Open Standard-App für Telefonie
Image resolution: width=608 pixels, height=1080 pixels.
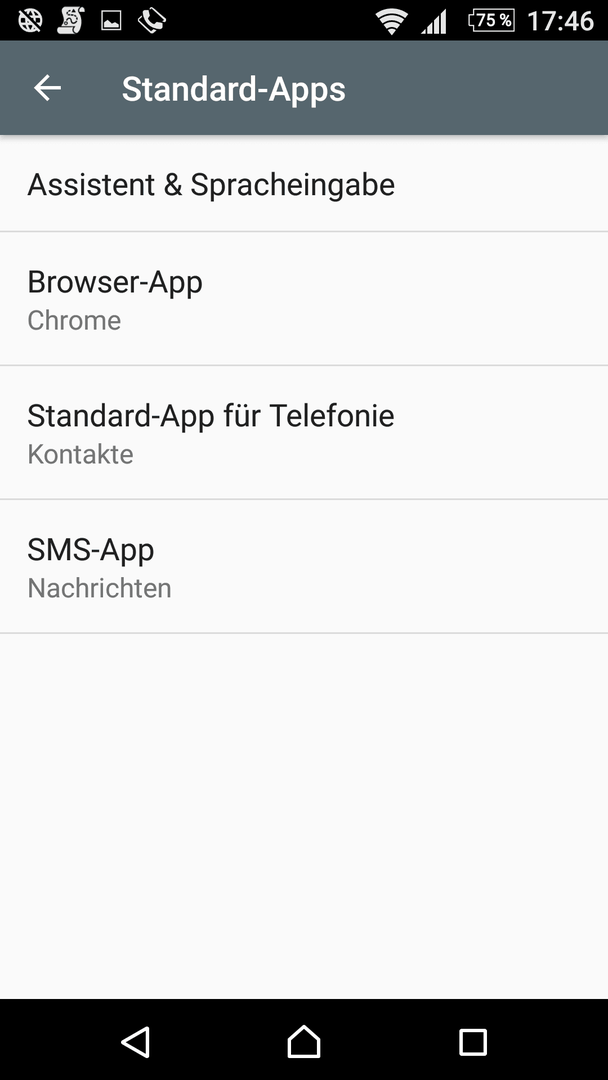click(304, 433)
